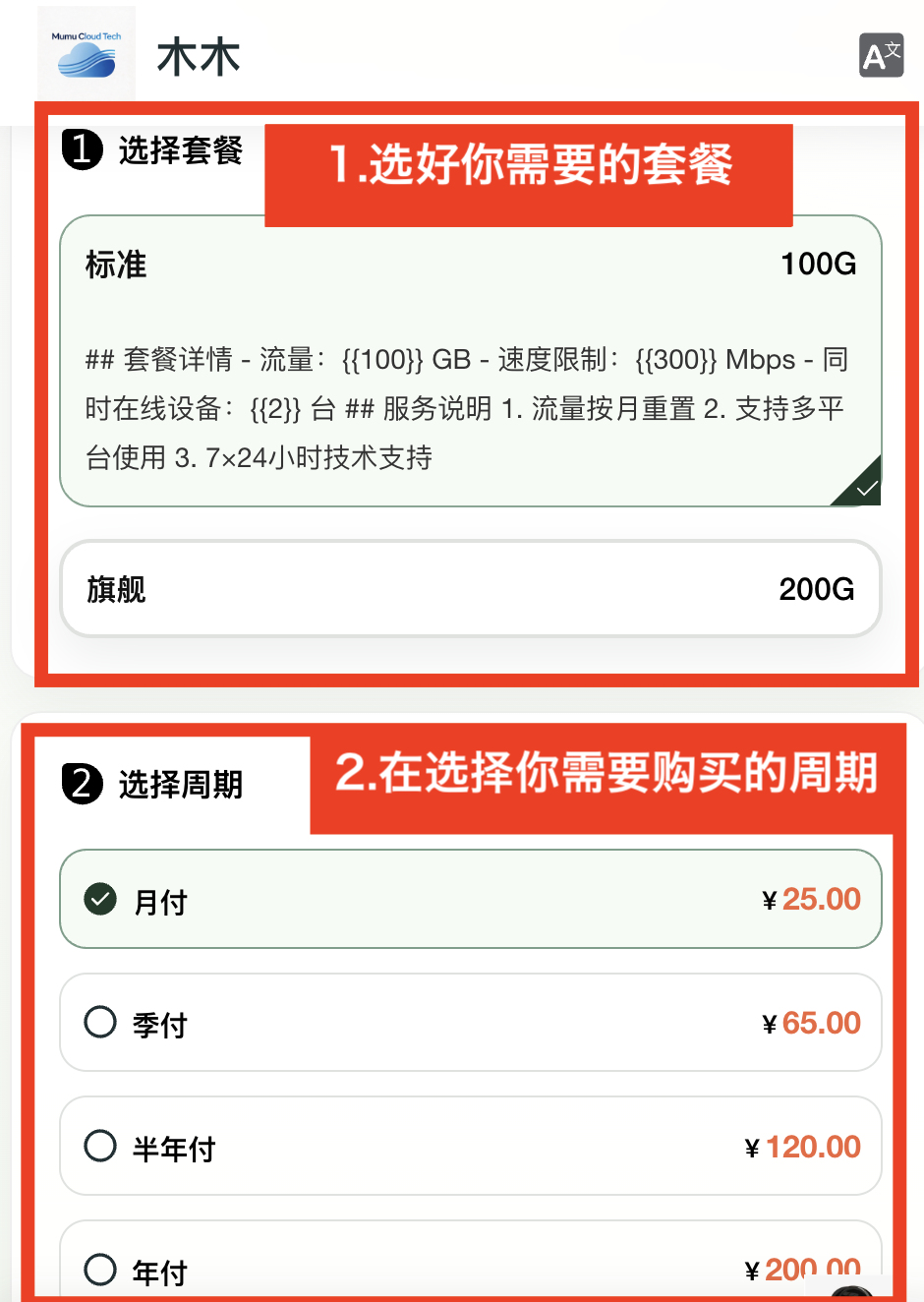Select the 年付 yearly period
924x1302 pixels.
coord(470,1267)
